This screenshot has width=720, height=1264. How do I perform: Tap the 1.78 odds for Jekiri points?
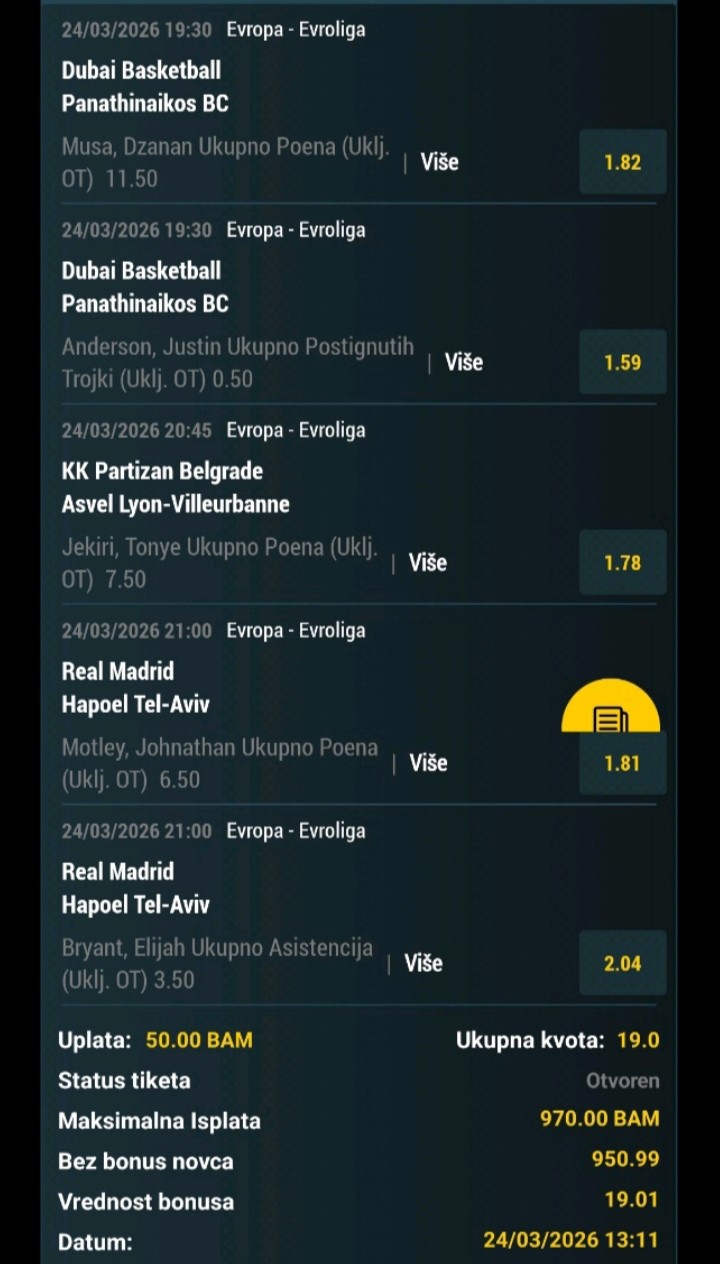pyautogui.click(x=622, y=562)
